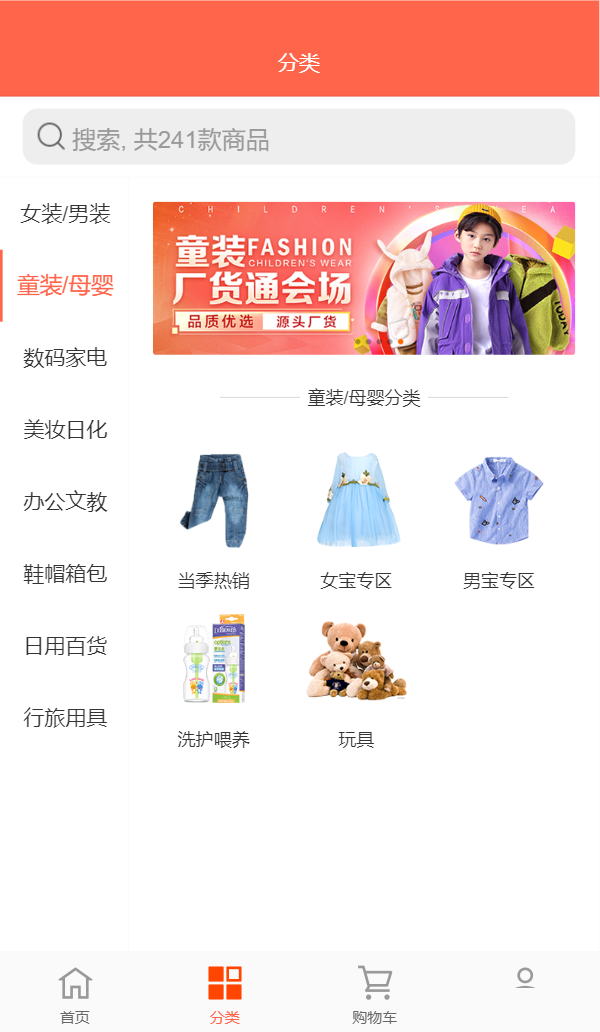Tap the search box with 241 products
The image size is (600, 1032).
click(298, 137)
